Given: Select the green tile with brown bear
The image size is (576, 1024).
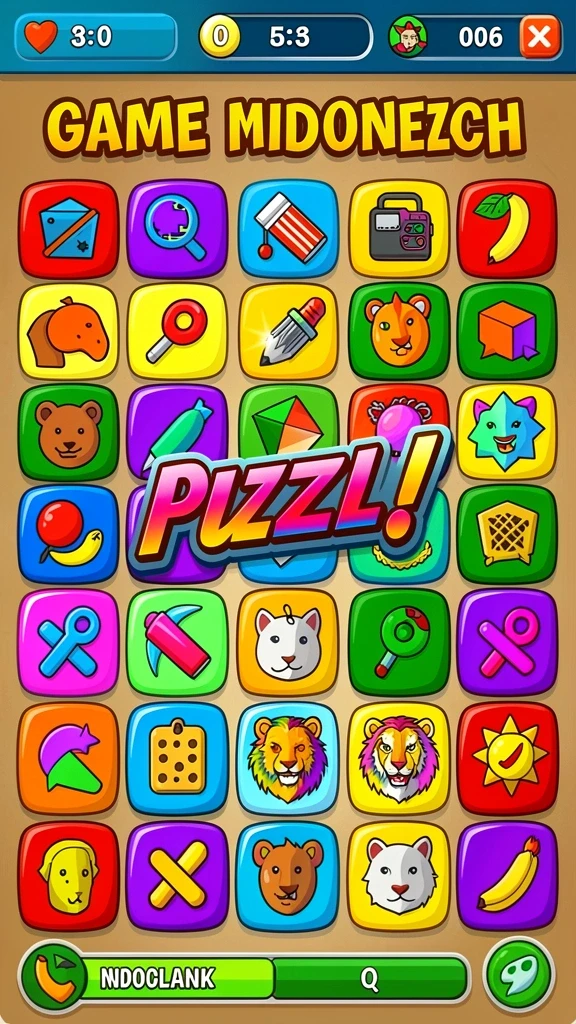Looking at the screenshot, I should (x=69, y=433).
